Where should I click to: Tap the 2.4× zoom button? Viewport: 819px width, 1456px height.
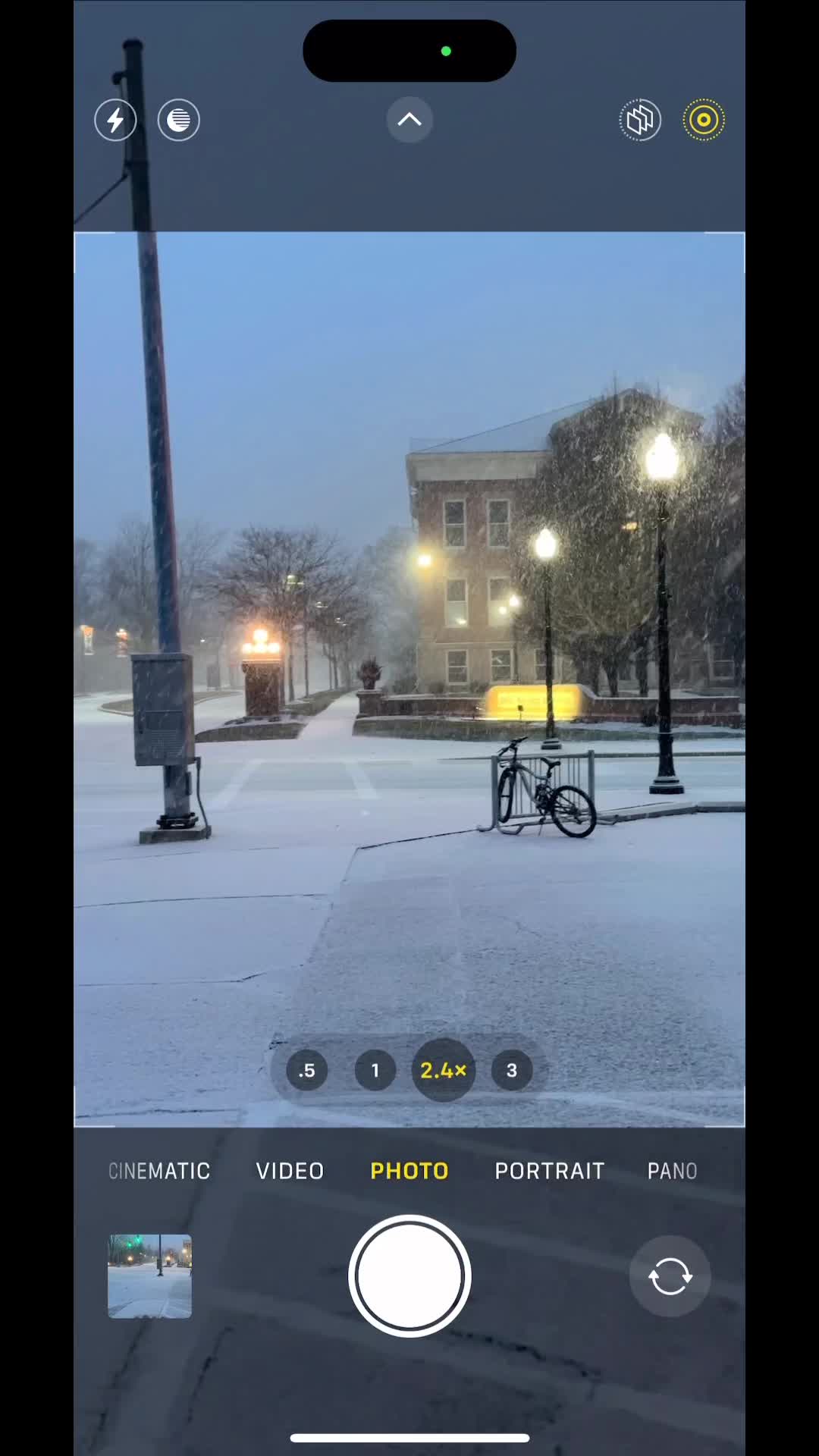pos(444,1070)
